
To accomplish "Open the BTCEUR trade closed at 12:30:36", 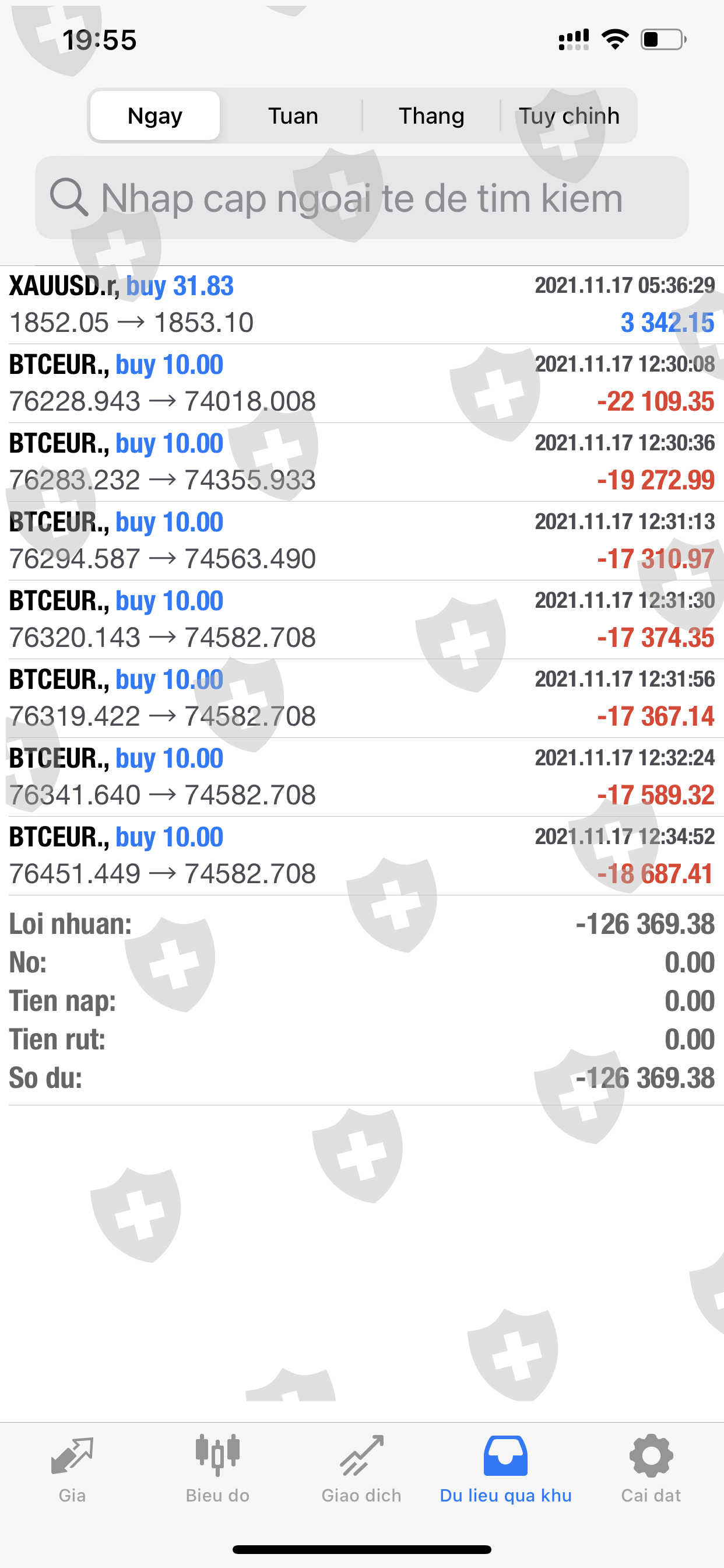I will click(x=361, y=461).
